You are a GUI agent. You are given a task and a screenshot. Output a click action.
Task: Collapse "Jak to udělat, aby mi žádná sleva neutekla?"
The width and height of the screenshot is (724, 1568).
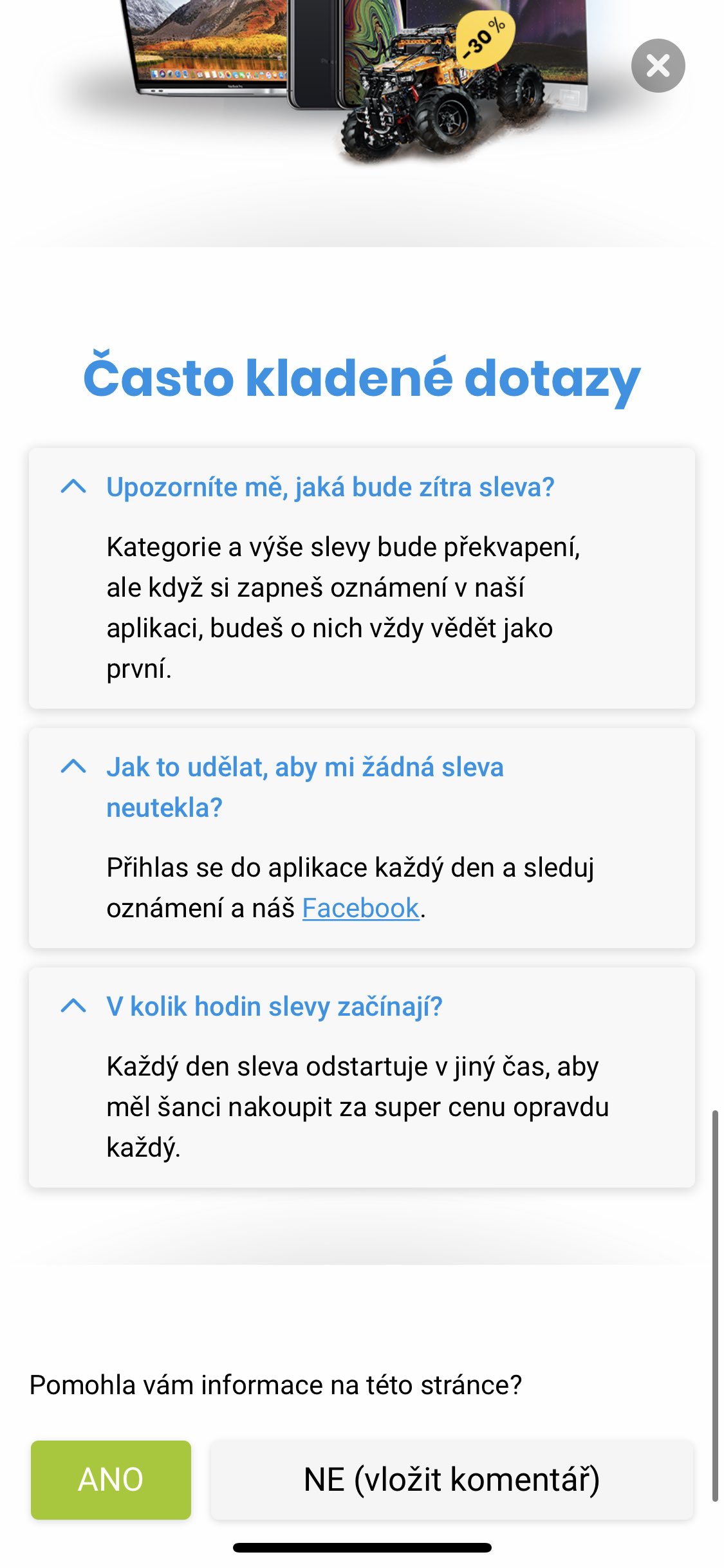[x=73, y=767]
